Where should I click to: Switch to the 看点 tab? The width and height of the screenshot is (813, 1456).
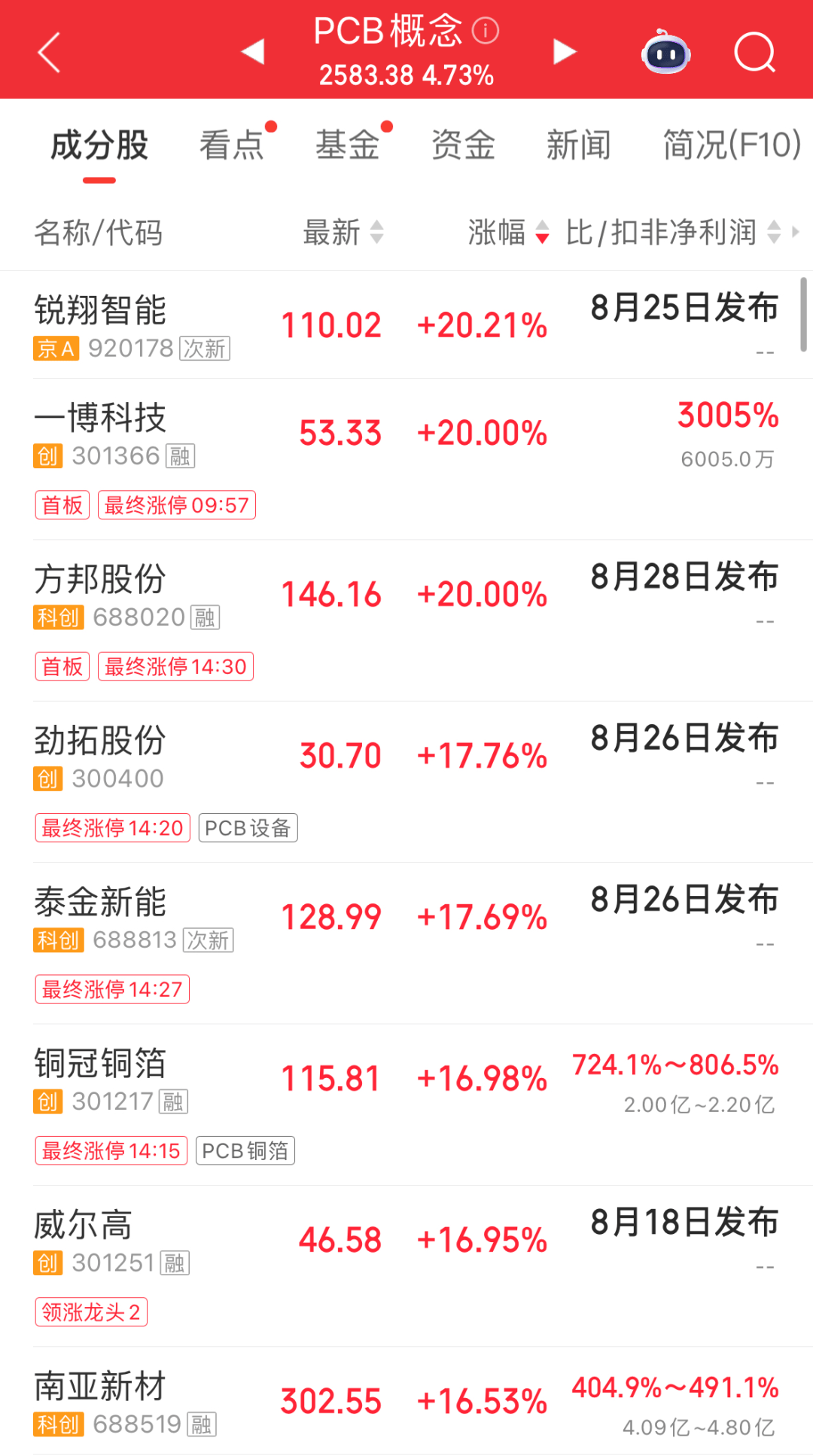(232, 145)
